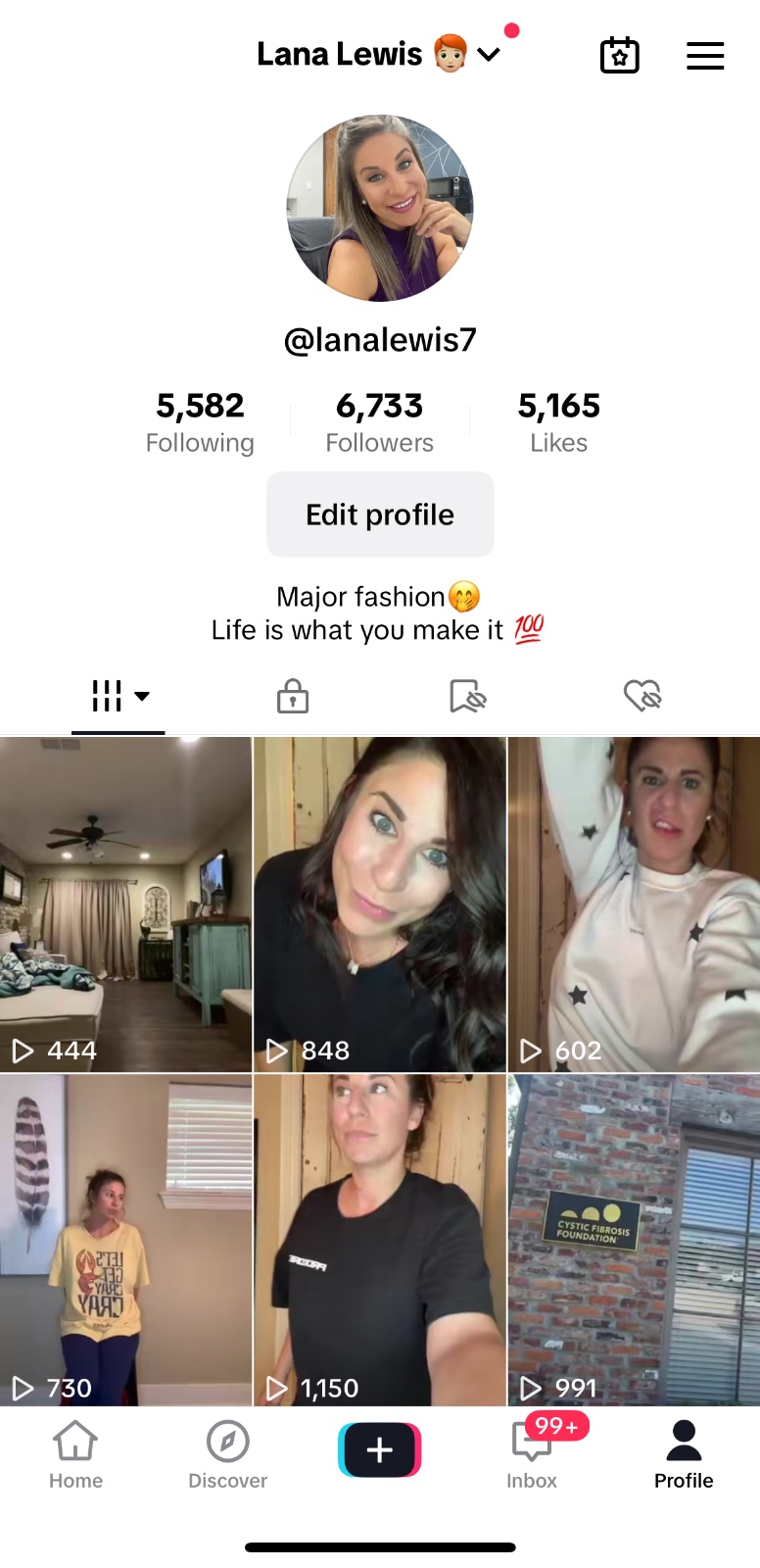Open the account switcher next to Lana Lewis

point(488,55)
